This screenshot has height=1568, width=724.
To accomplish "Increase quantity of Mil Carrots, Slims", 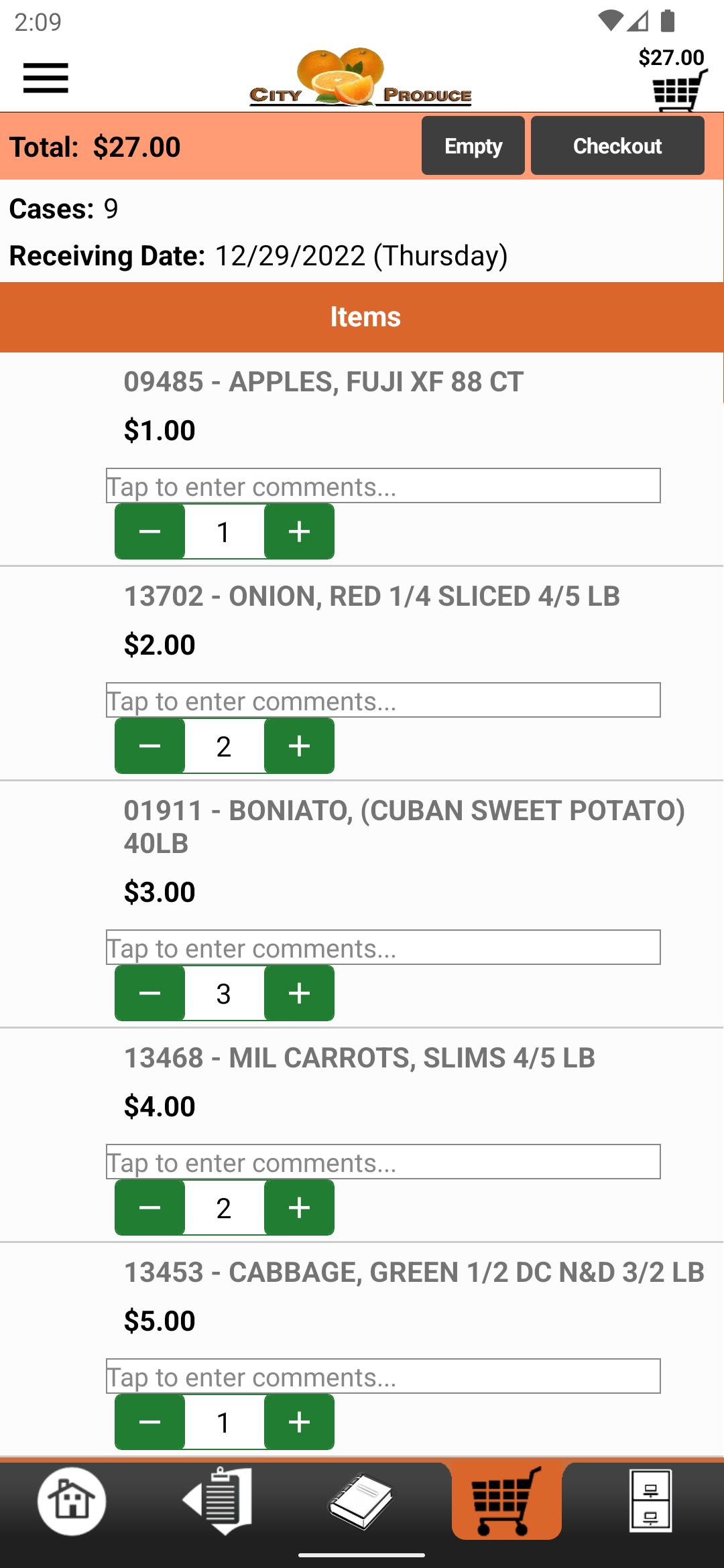I will 299,1207.
